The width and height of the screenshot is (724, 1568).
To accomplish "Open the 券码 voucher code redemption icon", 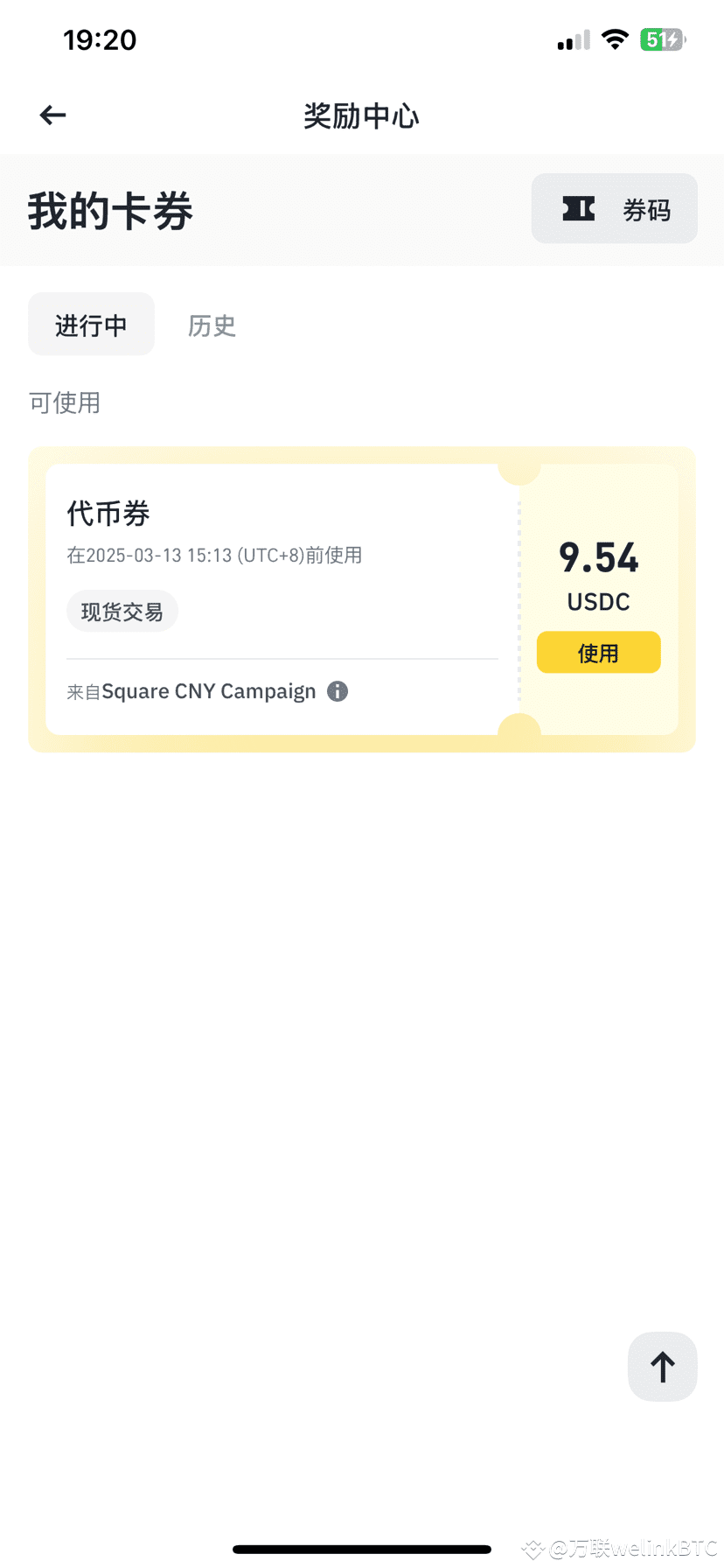I will point(614,208).
